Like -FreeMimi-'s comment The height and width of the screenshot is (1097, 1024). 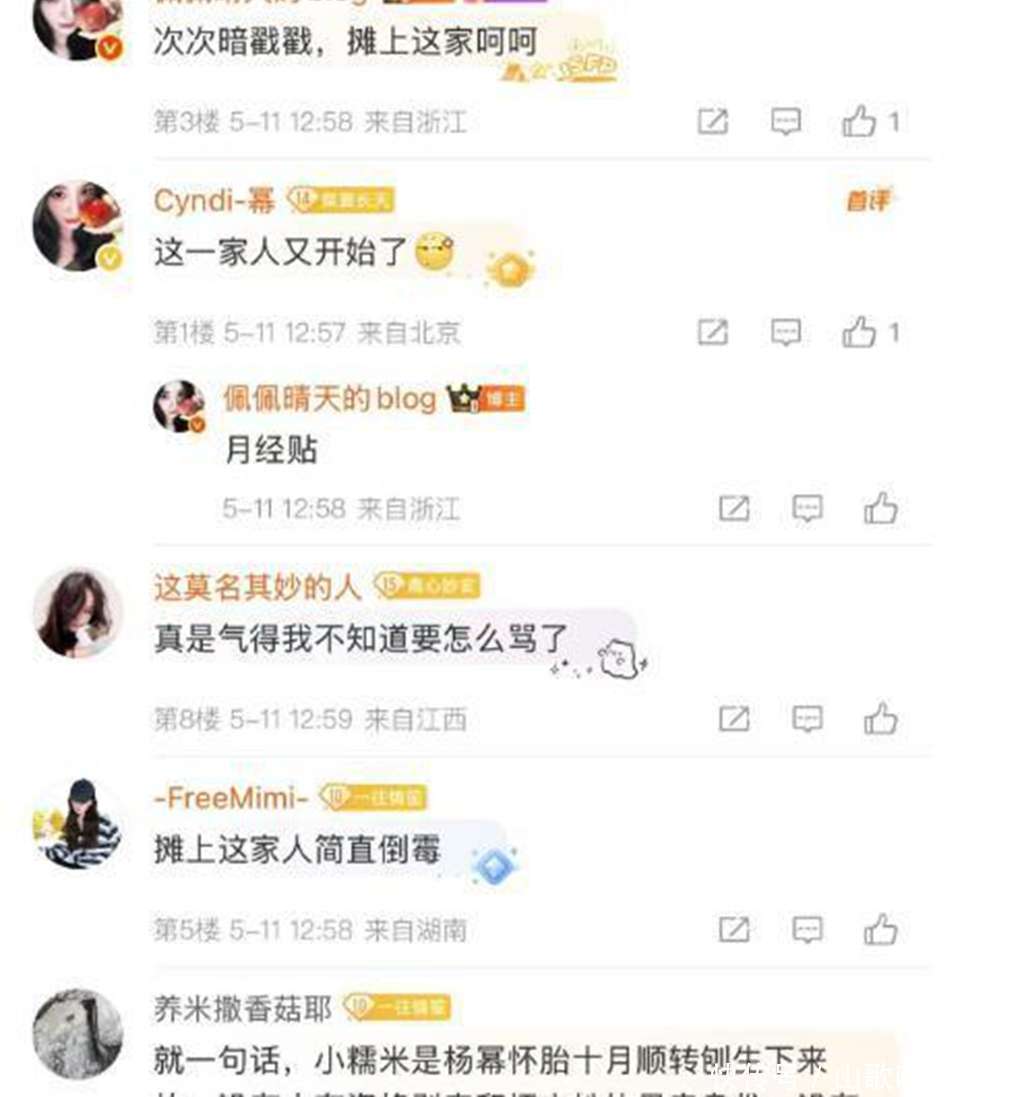(880, 930)
